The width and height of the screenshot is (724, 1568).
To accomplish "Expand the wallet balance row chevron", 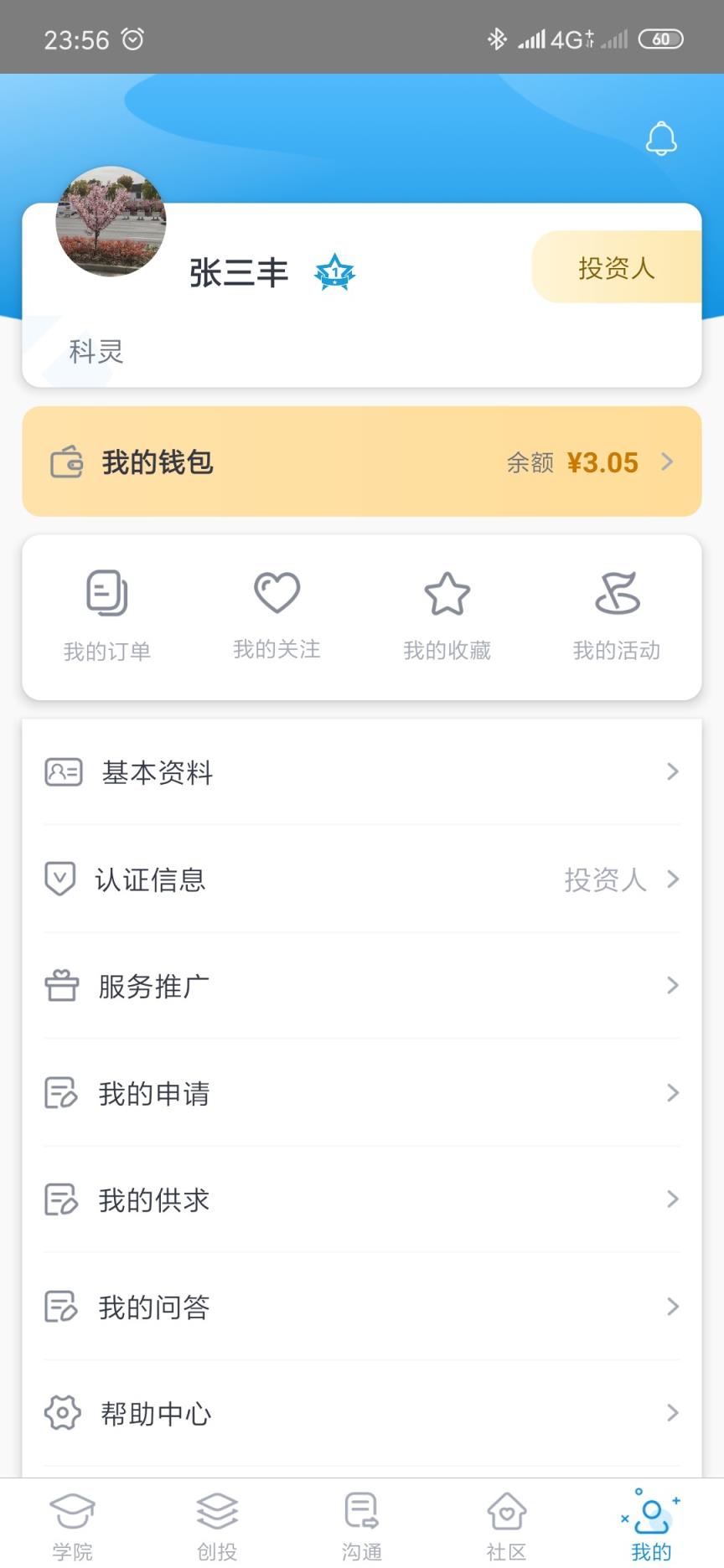I will click(668, 462).
